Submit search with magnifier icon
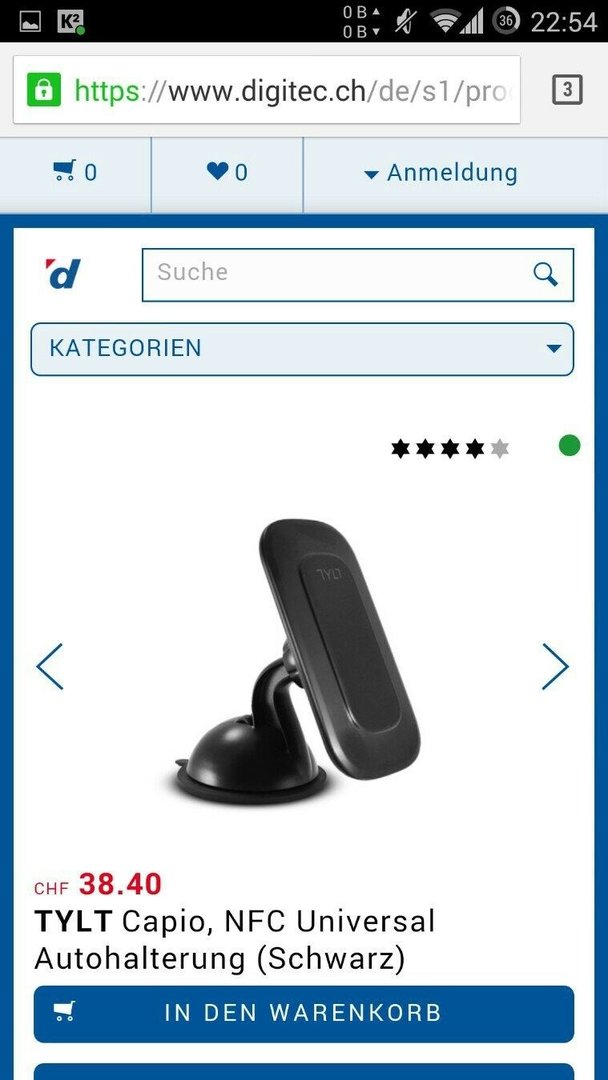 (x=545, y=274)
